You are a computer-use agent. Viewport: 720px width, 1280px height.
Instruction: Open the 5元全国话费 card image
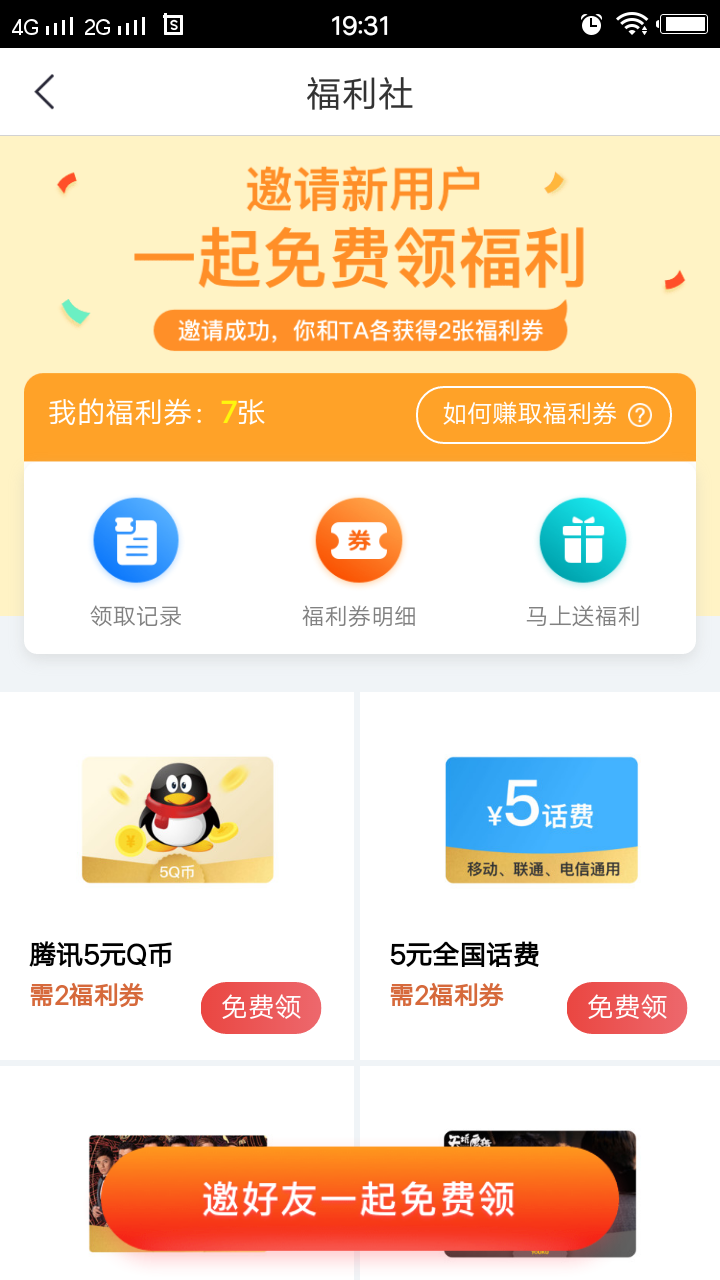coord(541,820)
